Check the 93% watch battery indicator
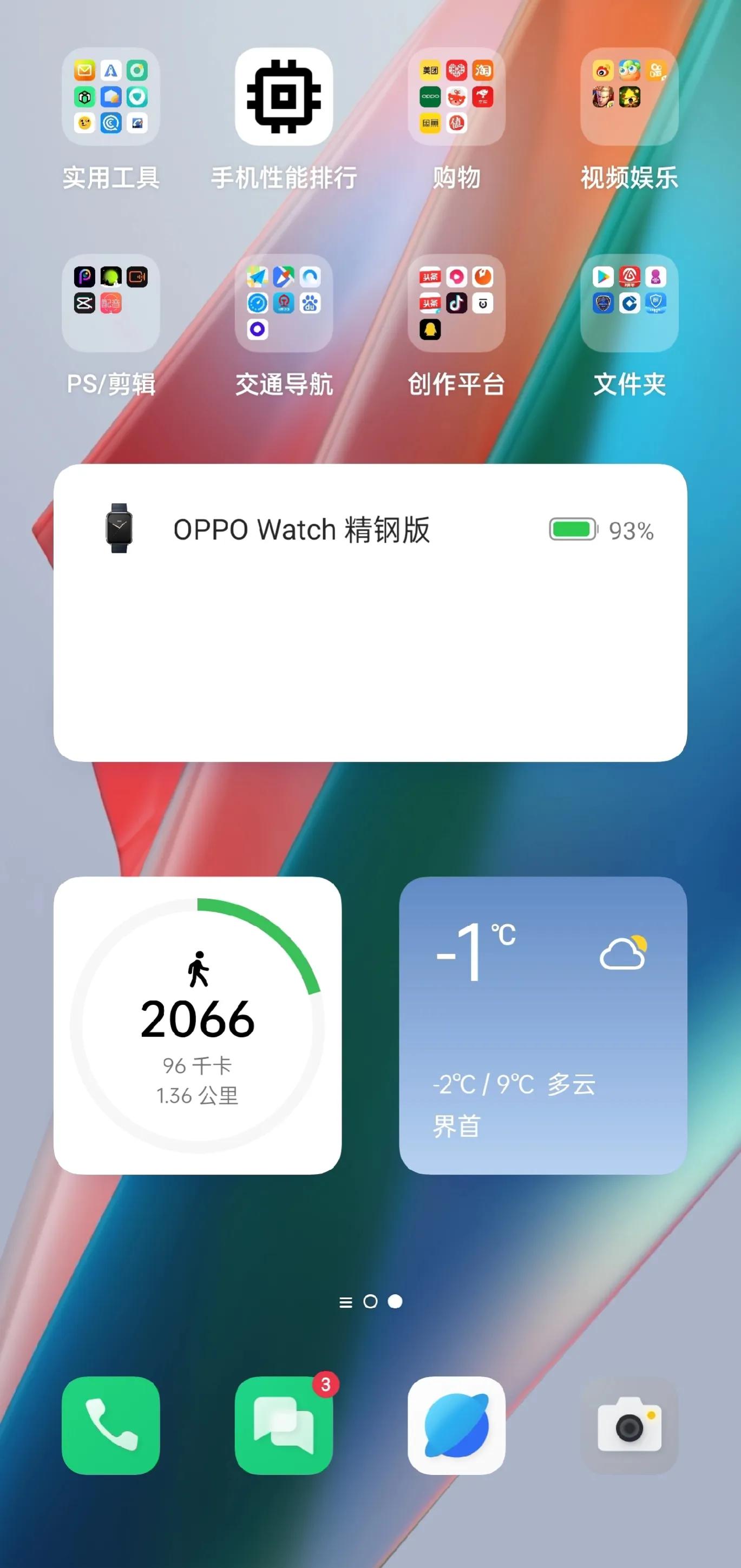Screen dimensions: 741x1568 [600, 530]
